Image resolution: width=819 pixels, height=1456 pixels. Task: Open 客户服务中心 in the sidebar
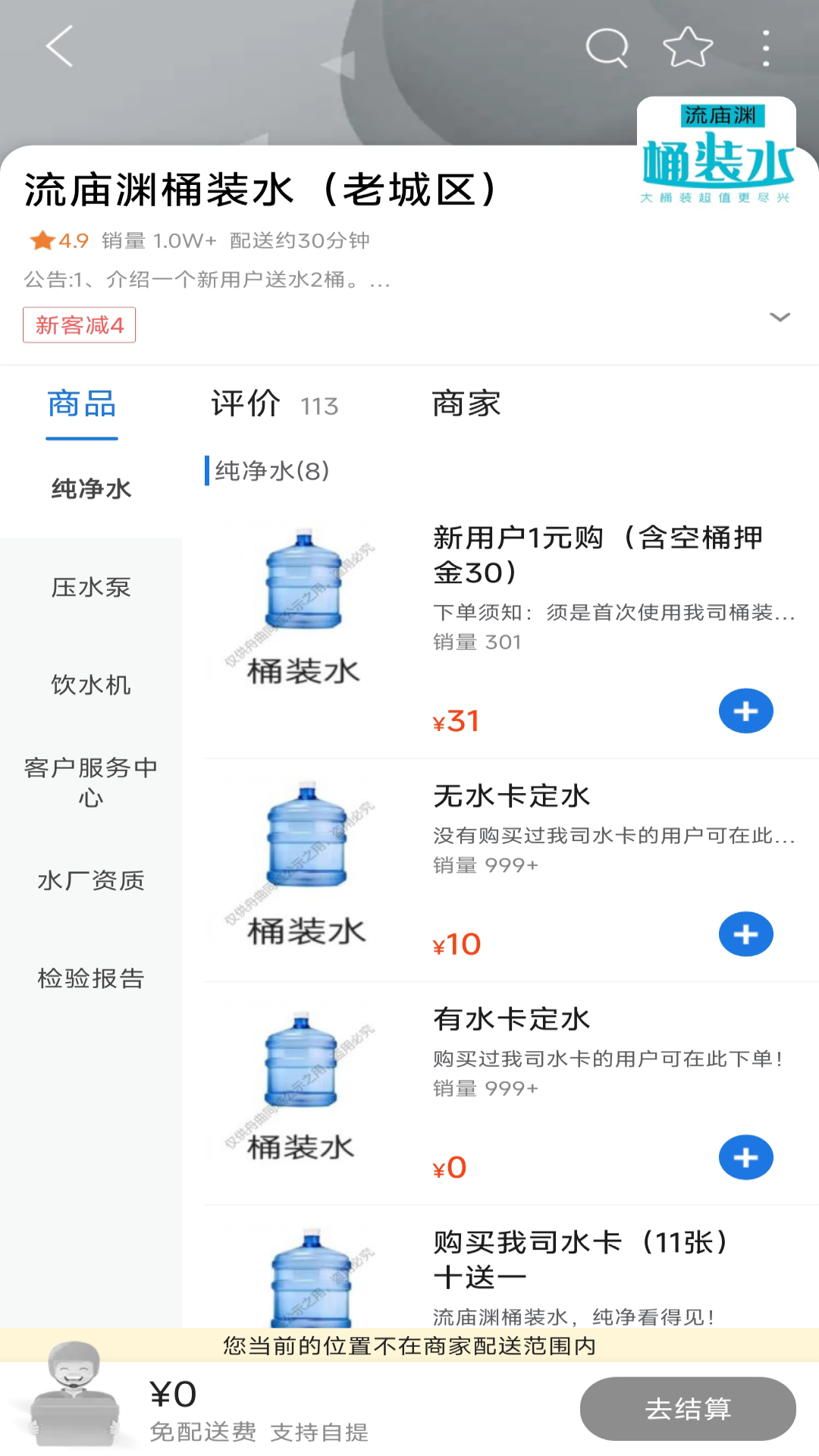pos(90,783)
